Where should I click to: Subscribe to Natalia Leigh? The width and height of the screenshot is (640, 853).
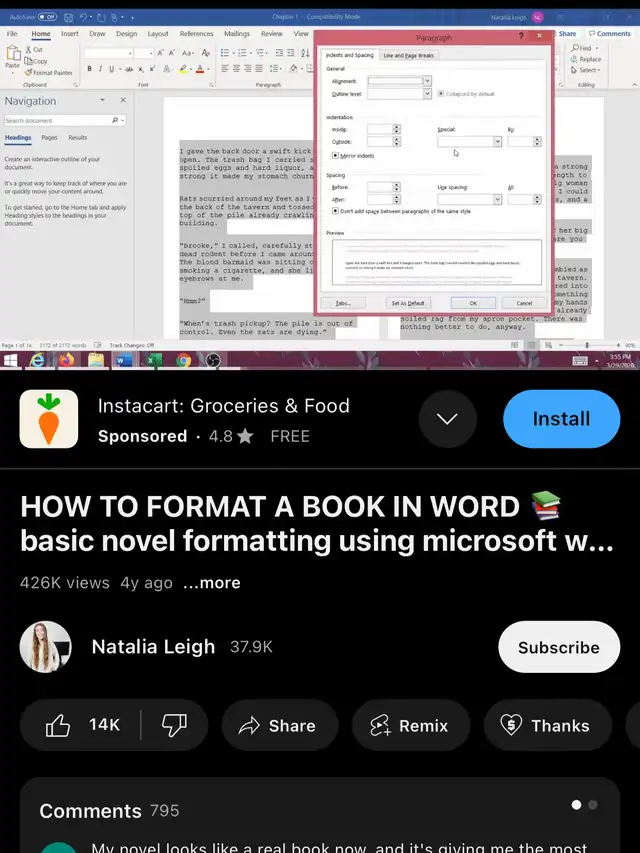pyautogui.click(x=558, y=647)
